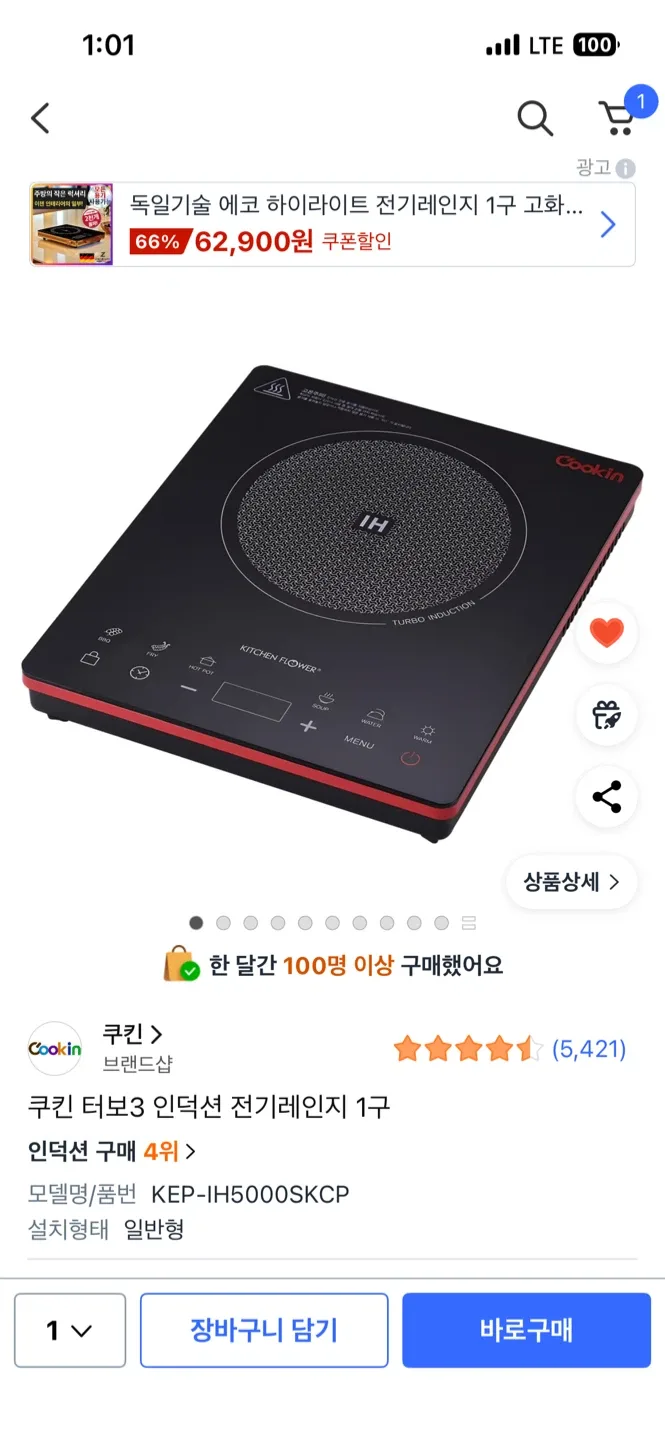Open the search magnifier icon
Image resolution: width=665 pixels, height=1440 pixels.
coord(535,119)
